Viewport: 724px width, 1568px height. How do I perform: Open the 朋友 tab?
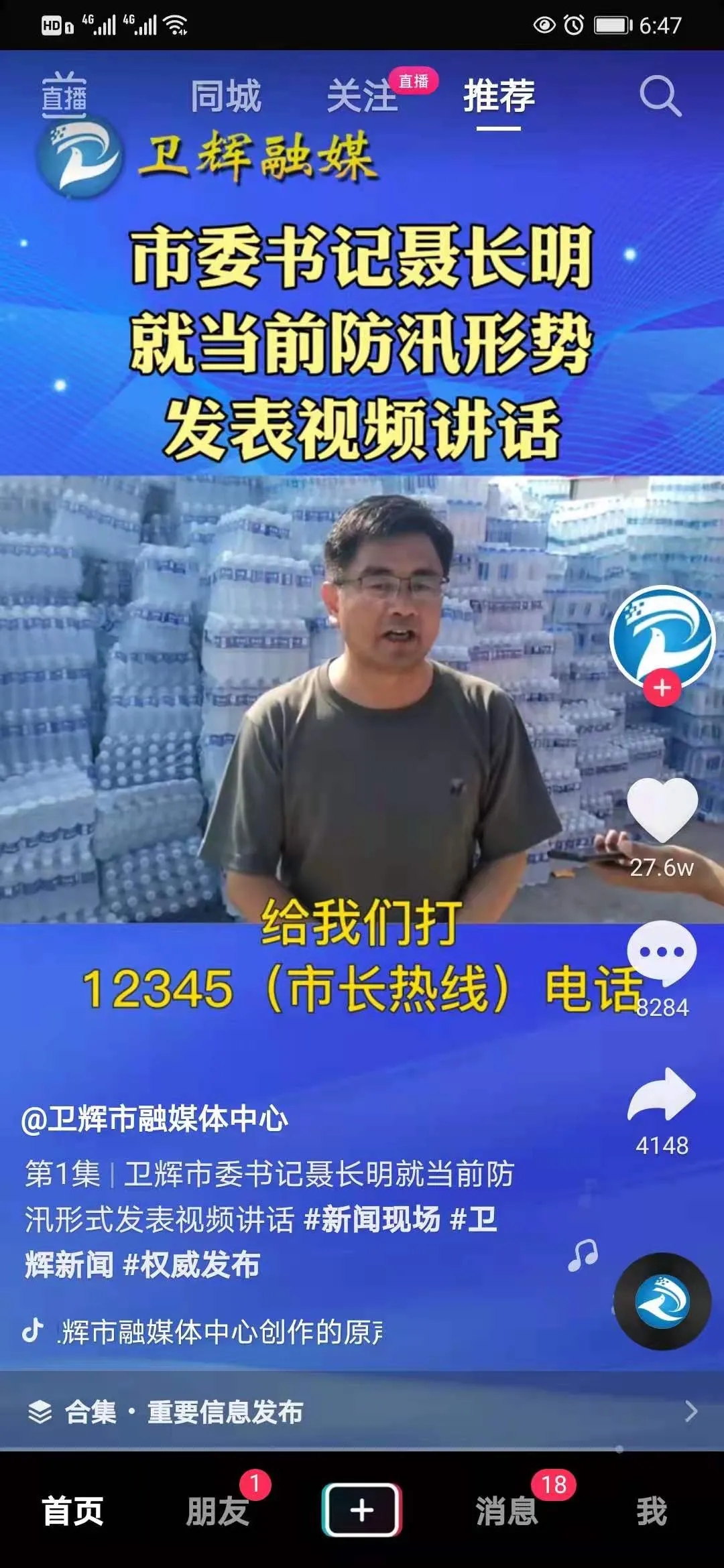pyautogui.click(x=217, y=1511)
